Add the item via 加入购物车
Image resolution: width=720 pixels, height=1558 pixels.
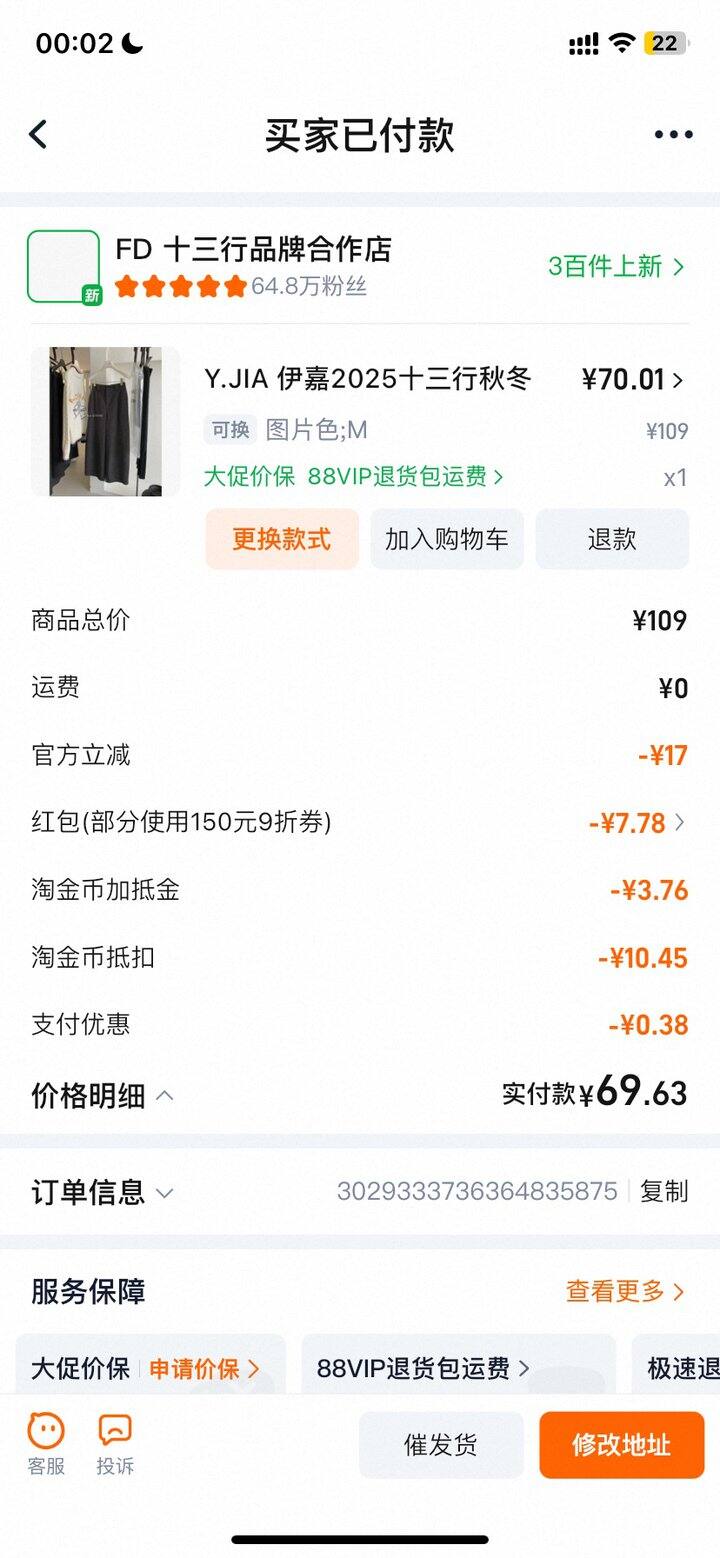[447, 539]
